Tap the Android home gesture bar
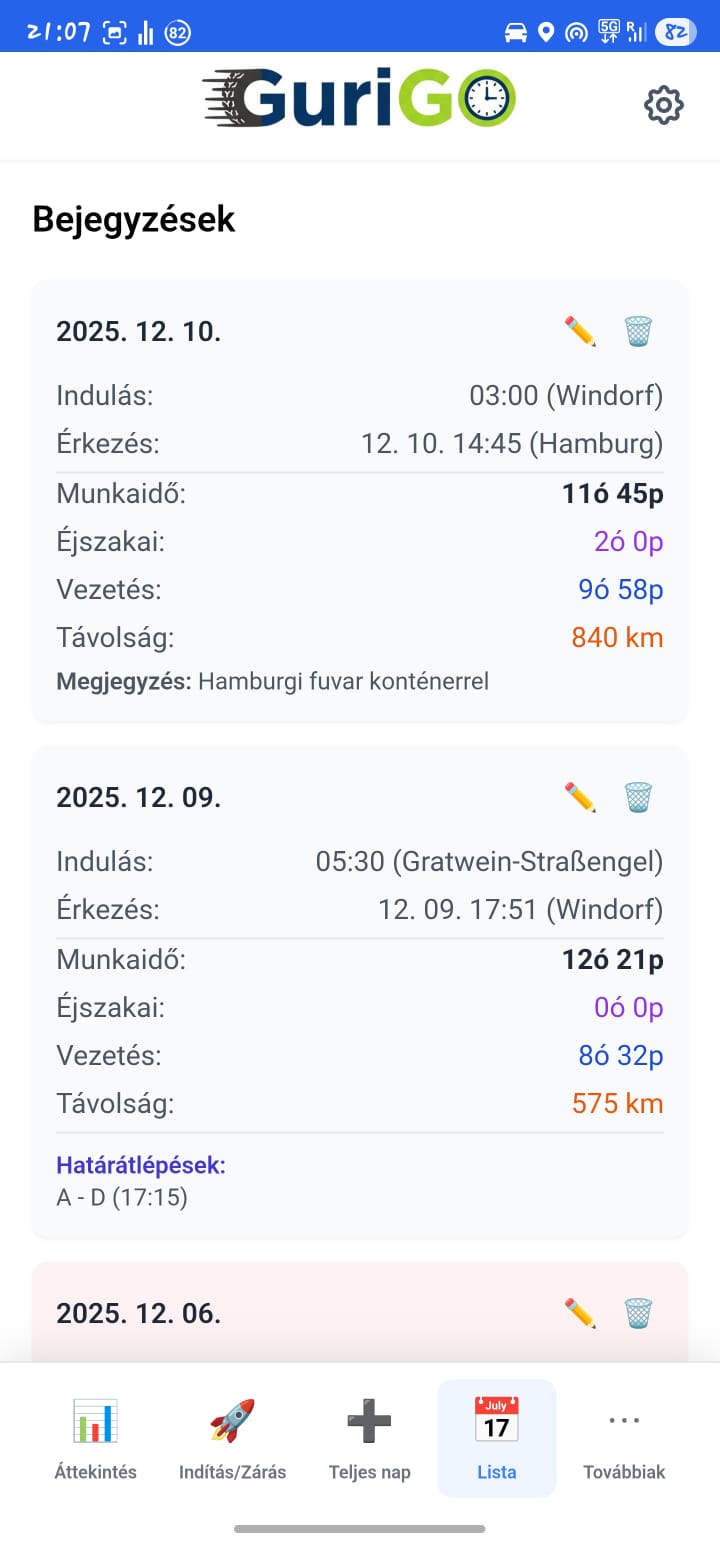 click(x=360, y=1528)
